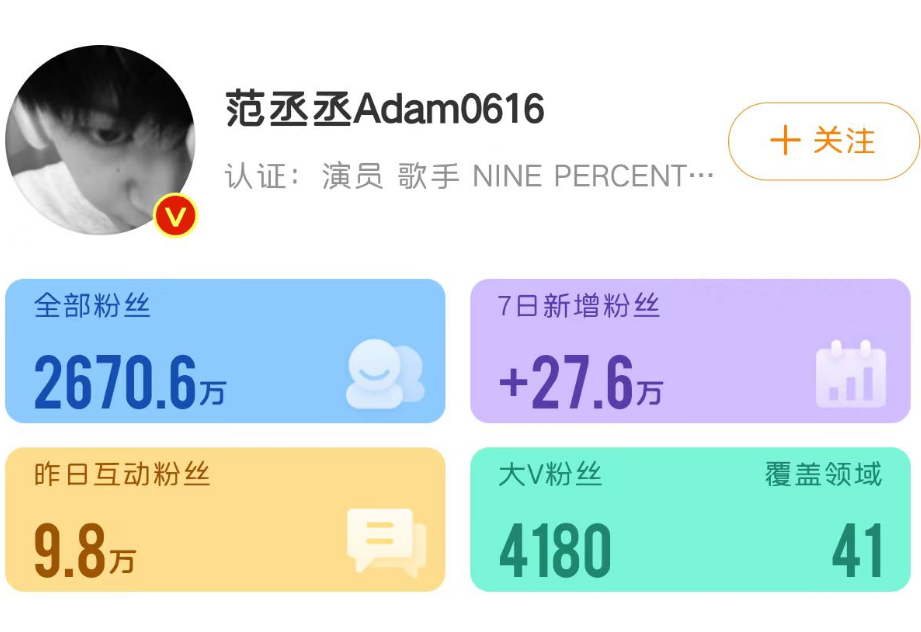
Task: Open the 昨日互动粉丝 card
Action: [x=225, y=519]
